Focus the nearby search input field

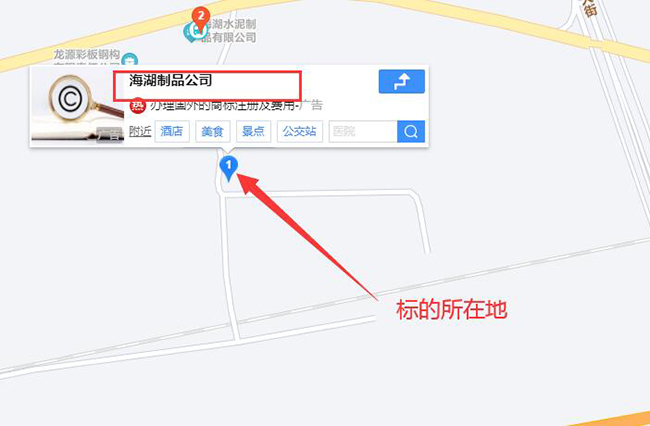[x=362, y=131]
